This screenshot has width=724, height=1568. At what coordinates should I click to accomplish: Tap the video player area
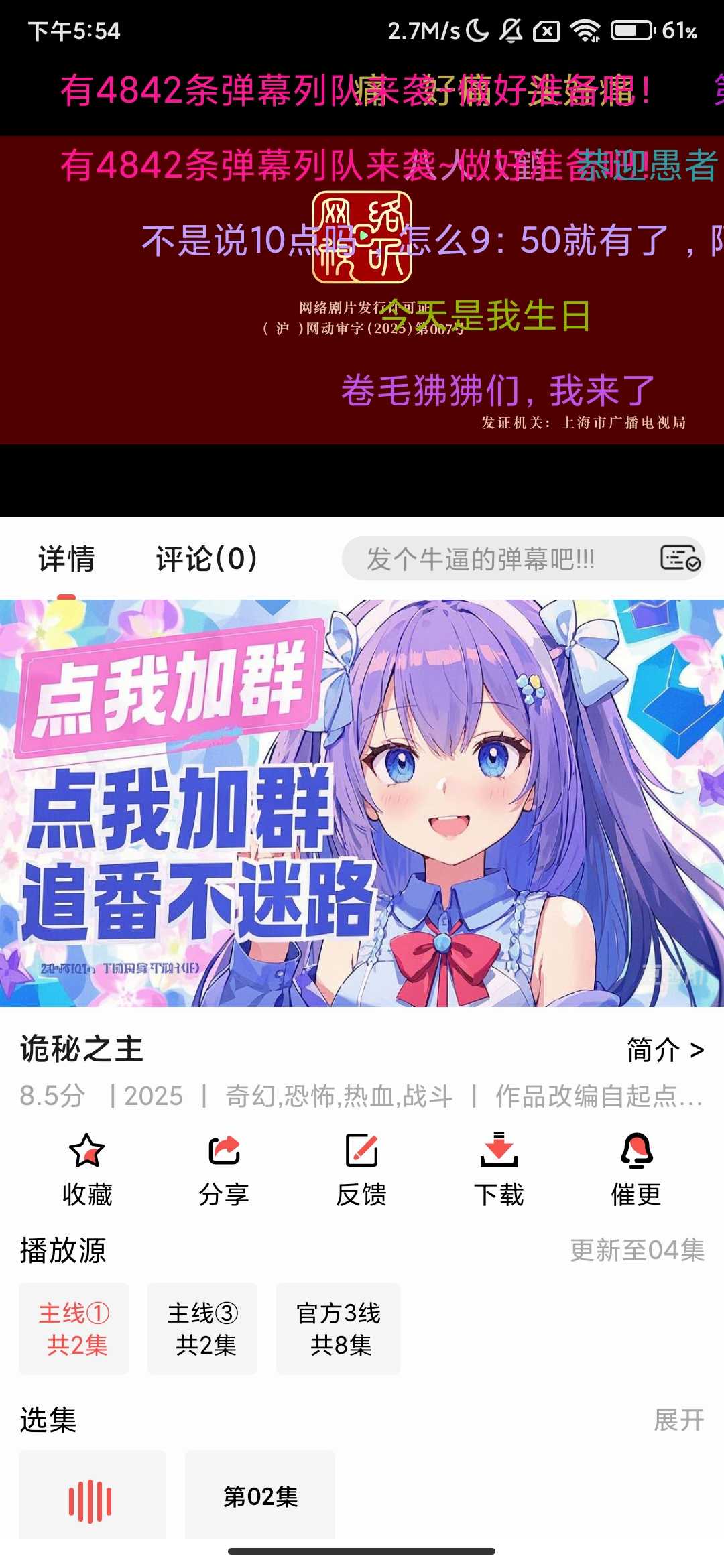[x=362, y=288]
